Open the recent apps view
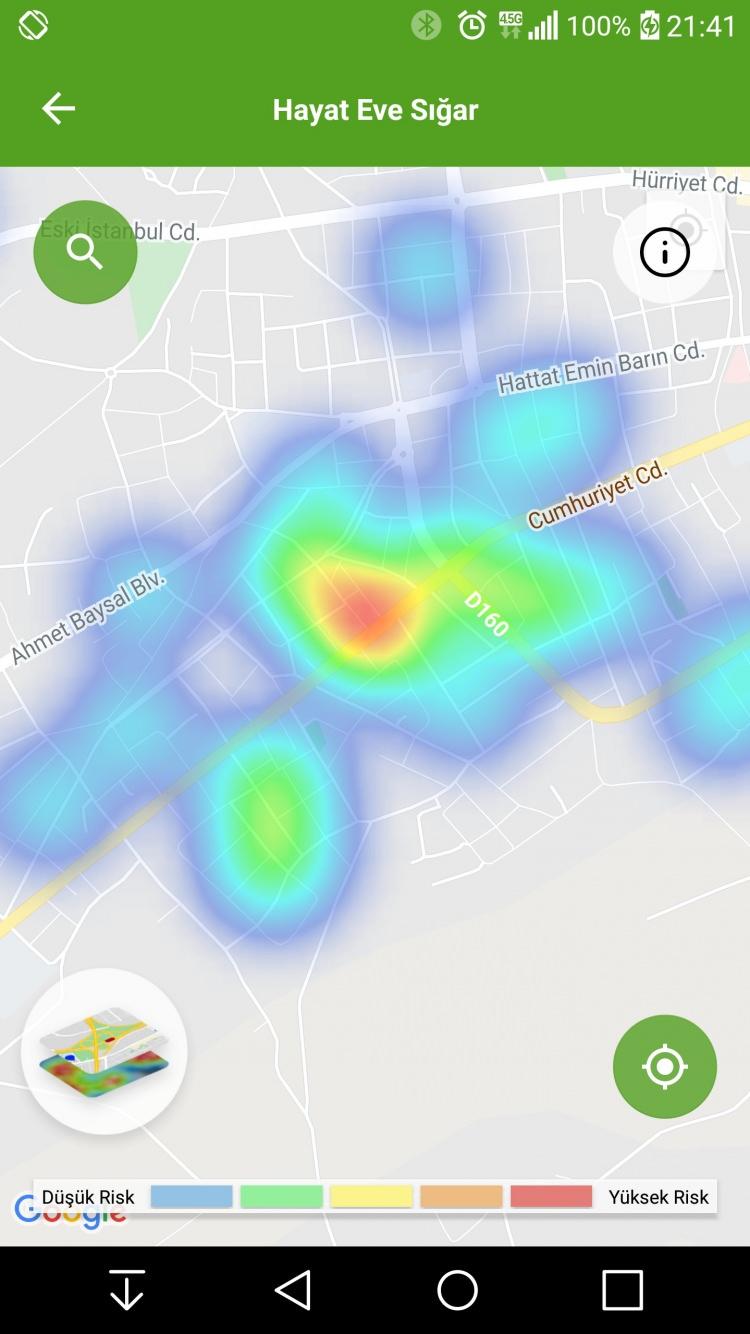 pos(622,1290)
